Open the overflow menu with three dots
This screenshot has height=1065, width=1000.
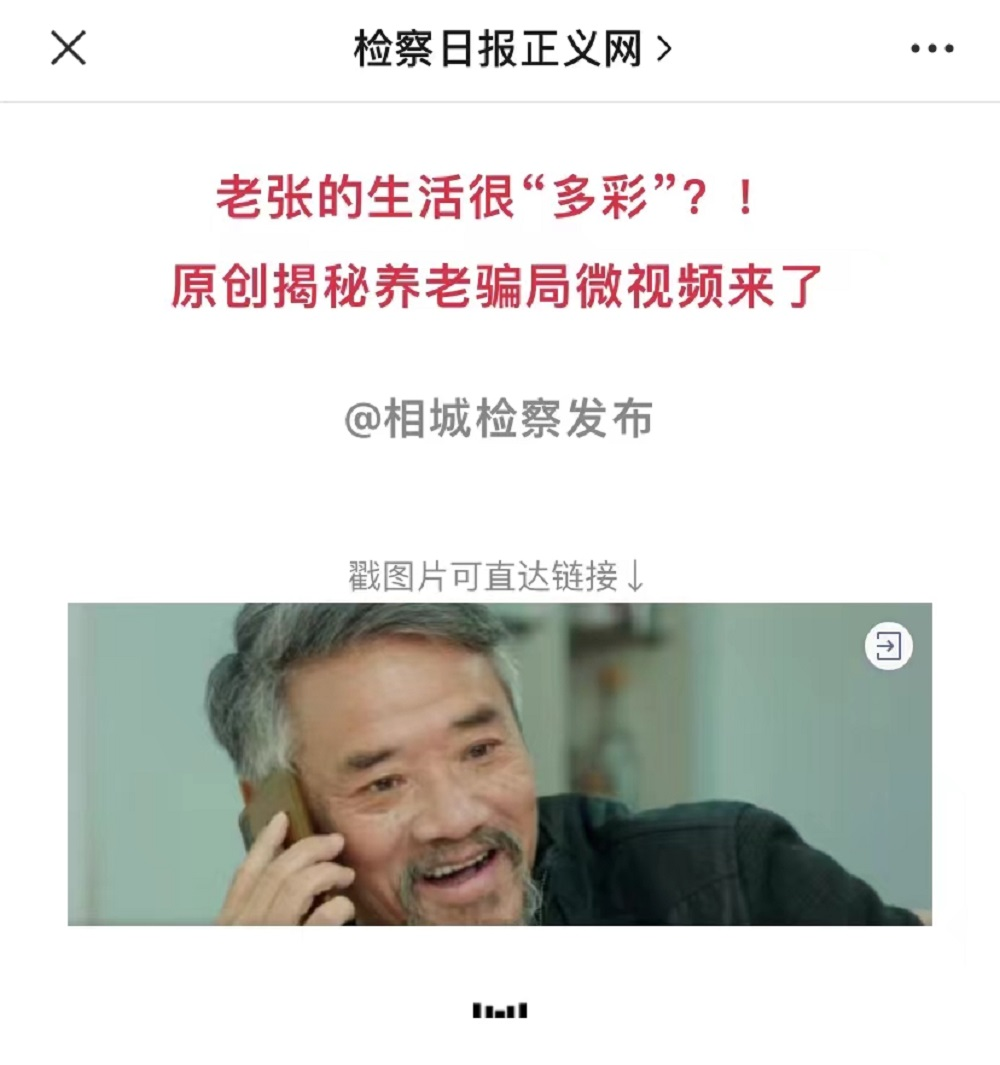[x=932, y=48]
